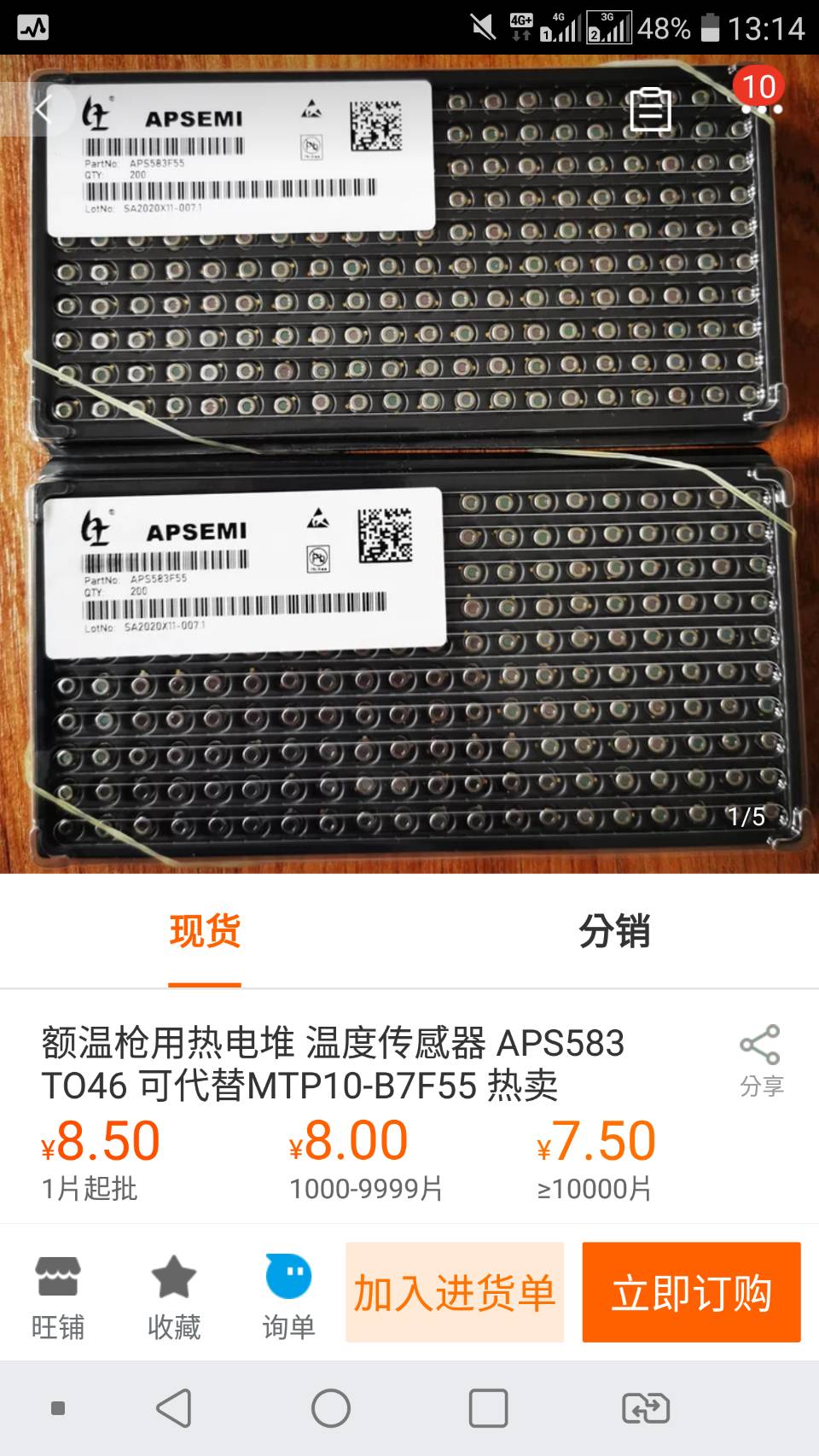
Task: Open system recent apps
Action: pyautogui.click(x=488, y=1408)
